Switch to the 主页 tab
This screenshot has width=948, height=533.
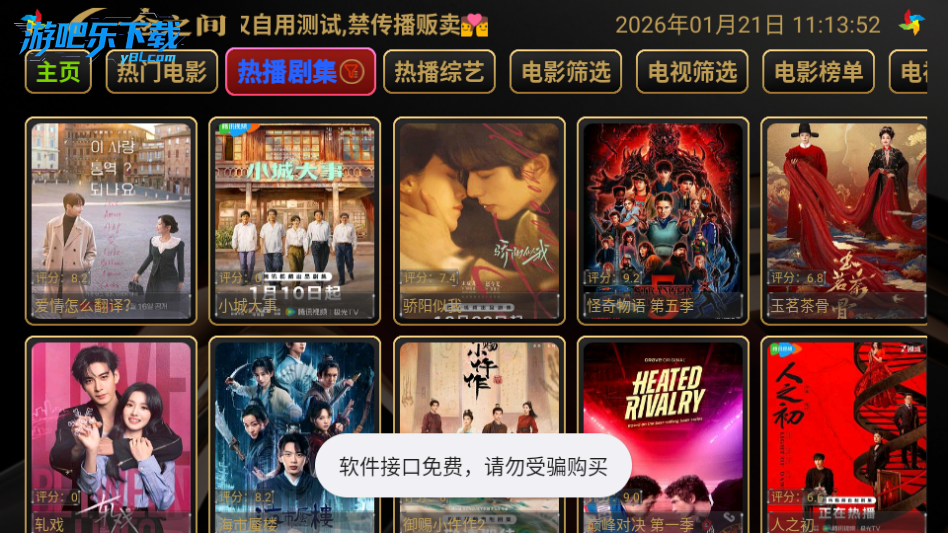click(x=58, y=72)
